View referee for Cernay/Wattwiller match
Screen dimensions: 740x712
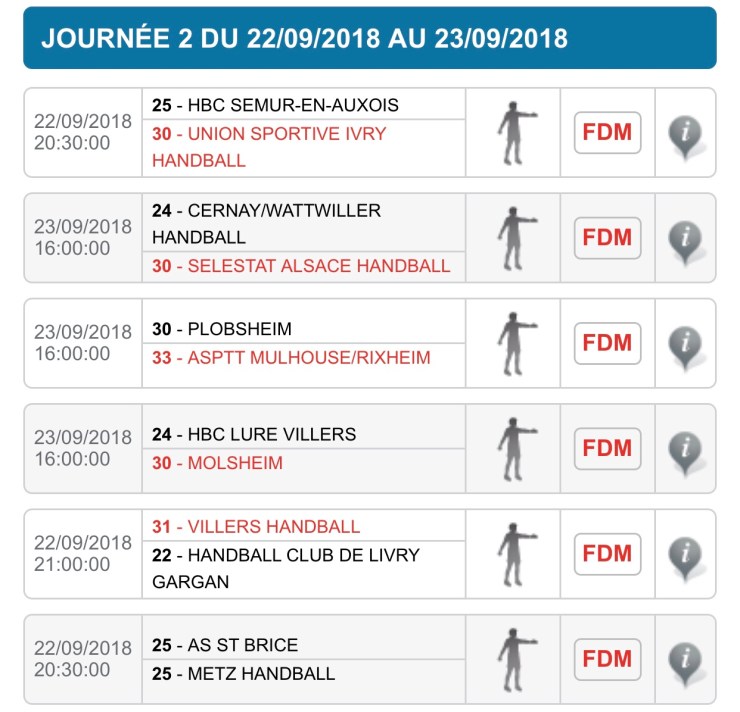coord(514,237)
